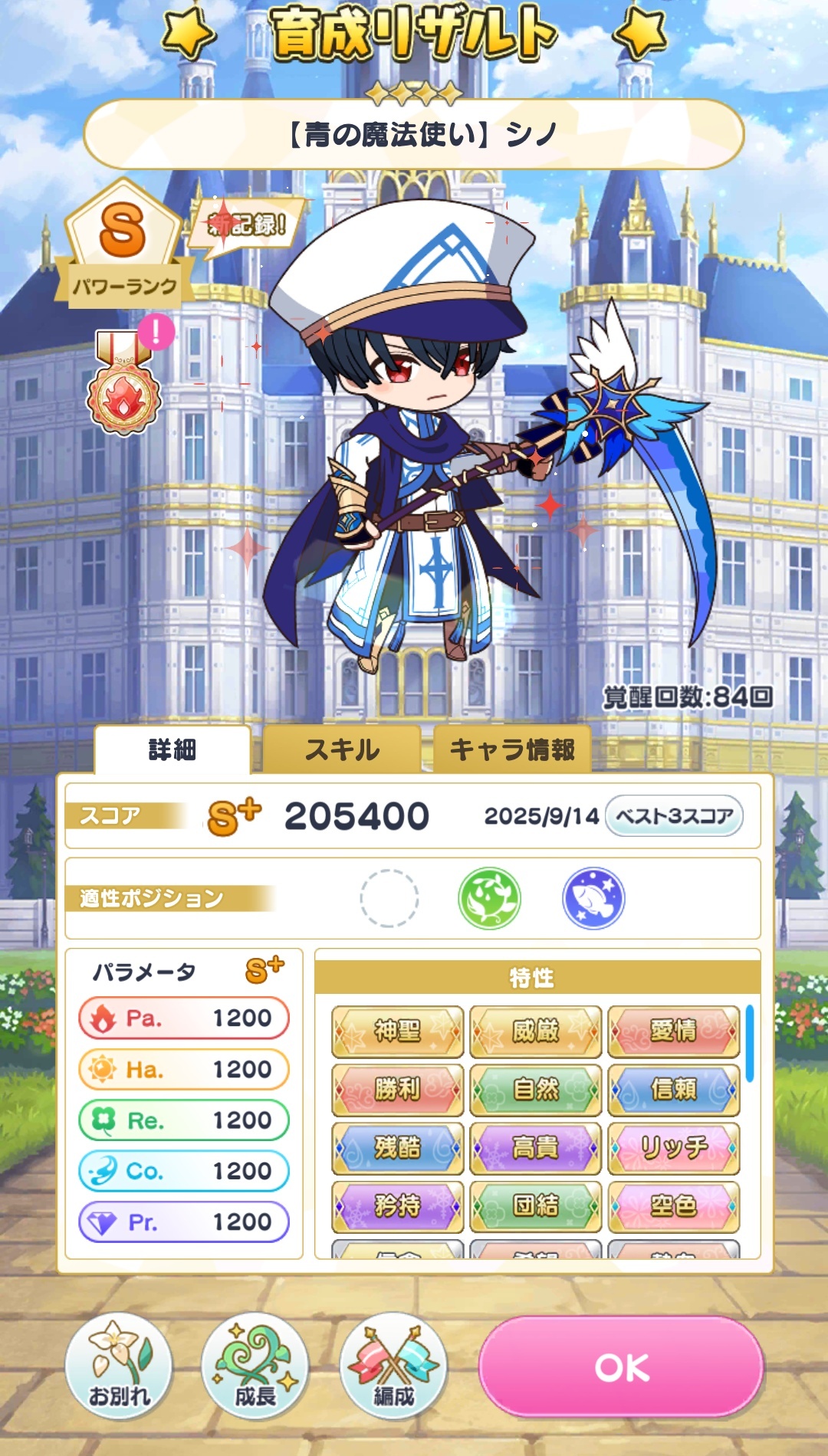Select the 詳細 tab
828x1456 pixels.
172,749
